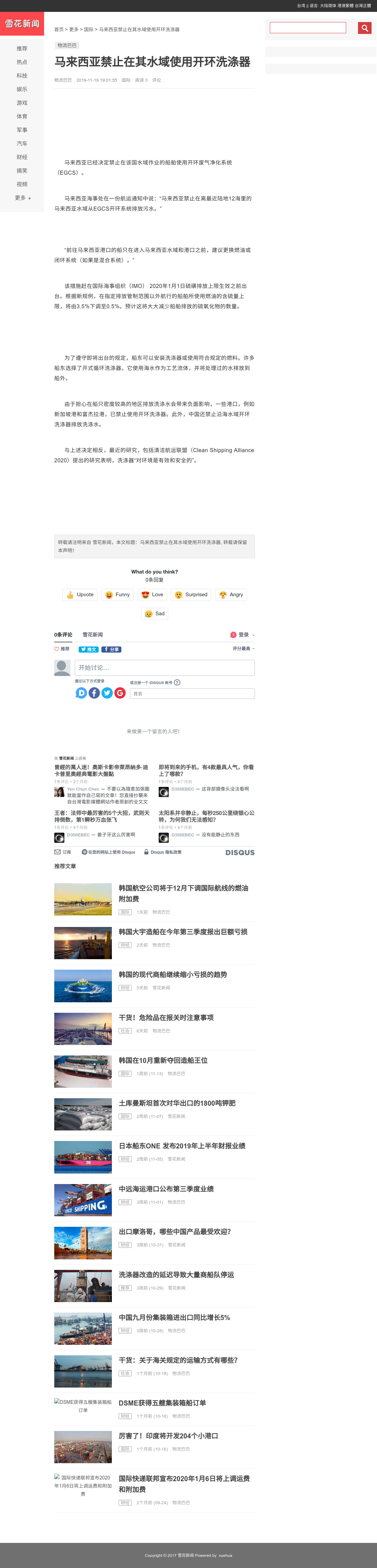Switch language to 大陆简体

[328, 5]
